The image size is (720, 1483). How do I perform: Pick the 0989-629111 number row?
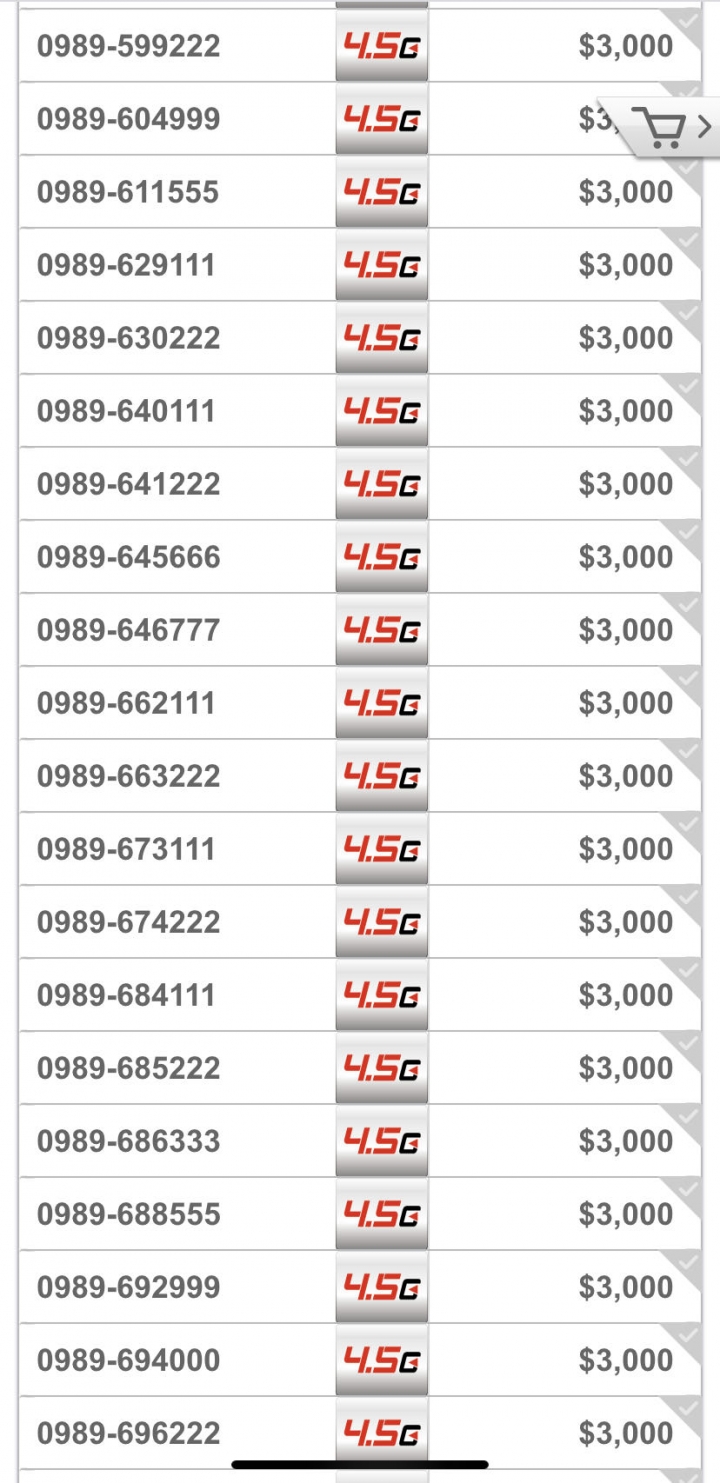(x=360, y=265)
